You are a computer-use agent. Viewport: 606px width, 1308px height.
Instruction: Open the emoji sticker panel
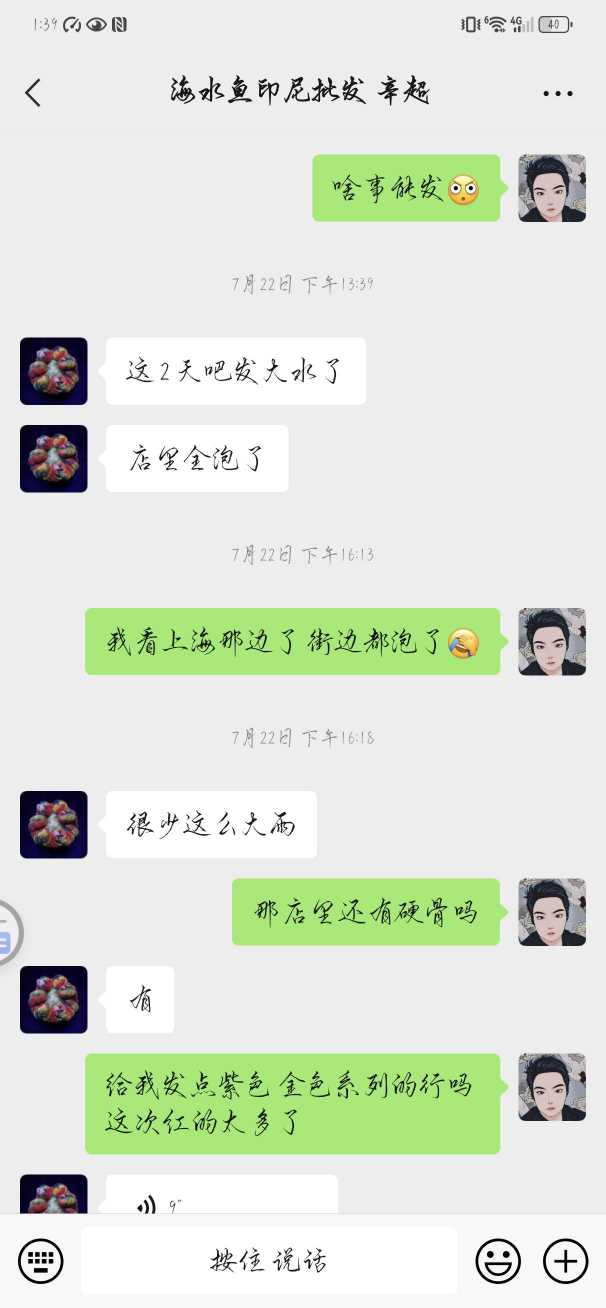click(x=497, y=1260)
